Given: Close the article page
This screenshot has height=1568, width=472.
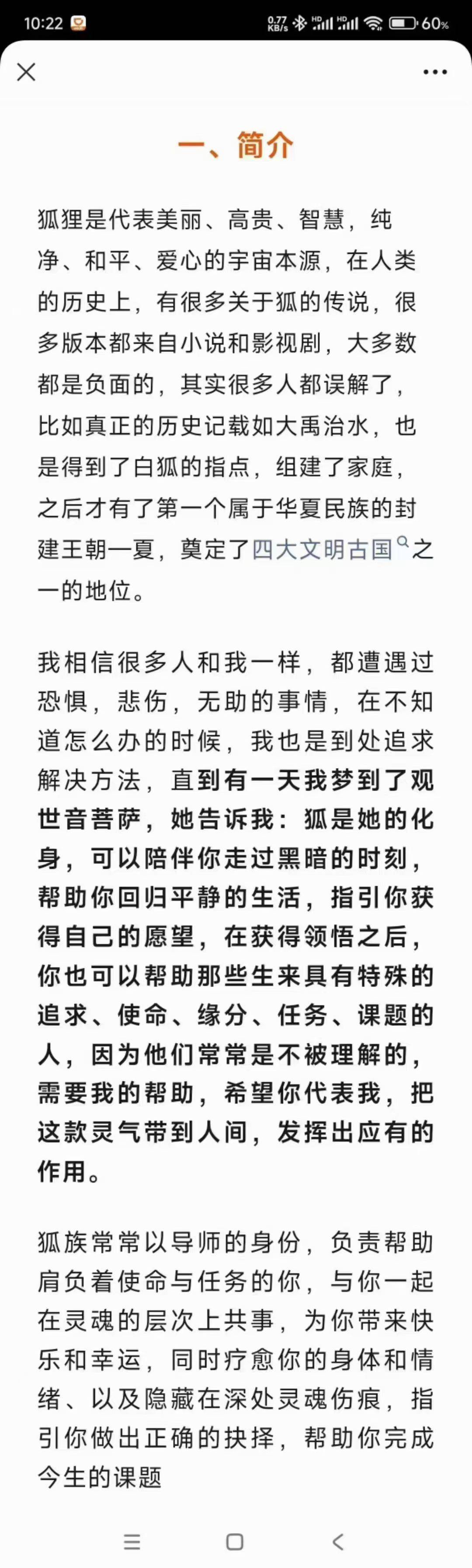Looking at the screenshot, I should tap(26, 72).
